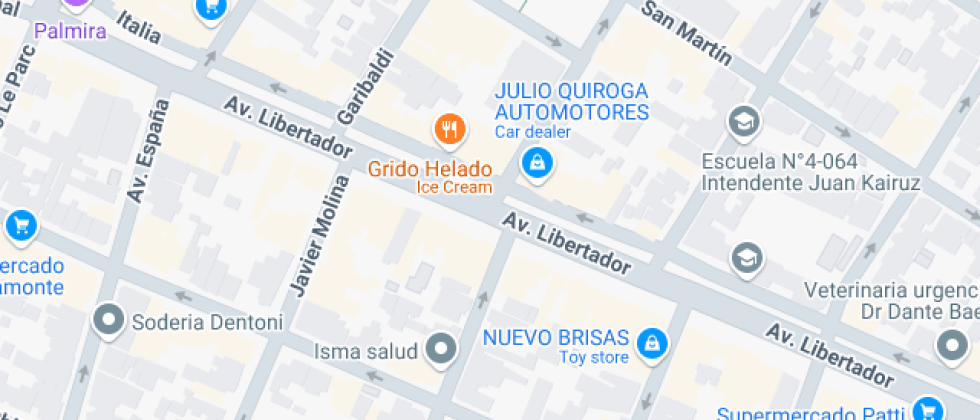Open the Grido Helado ice cream marker
This screenshot has height=420, width=980.
coord(450,129)
